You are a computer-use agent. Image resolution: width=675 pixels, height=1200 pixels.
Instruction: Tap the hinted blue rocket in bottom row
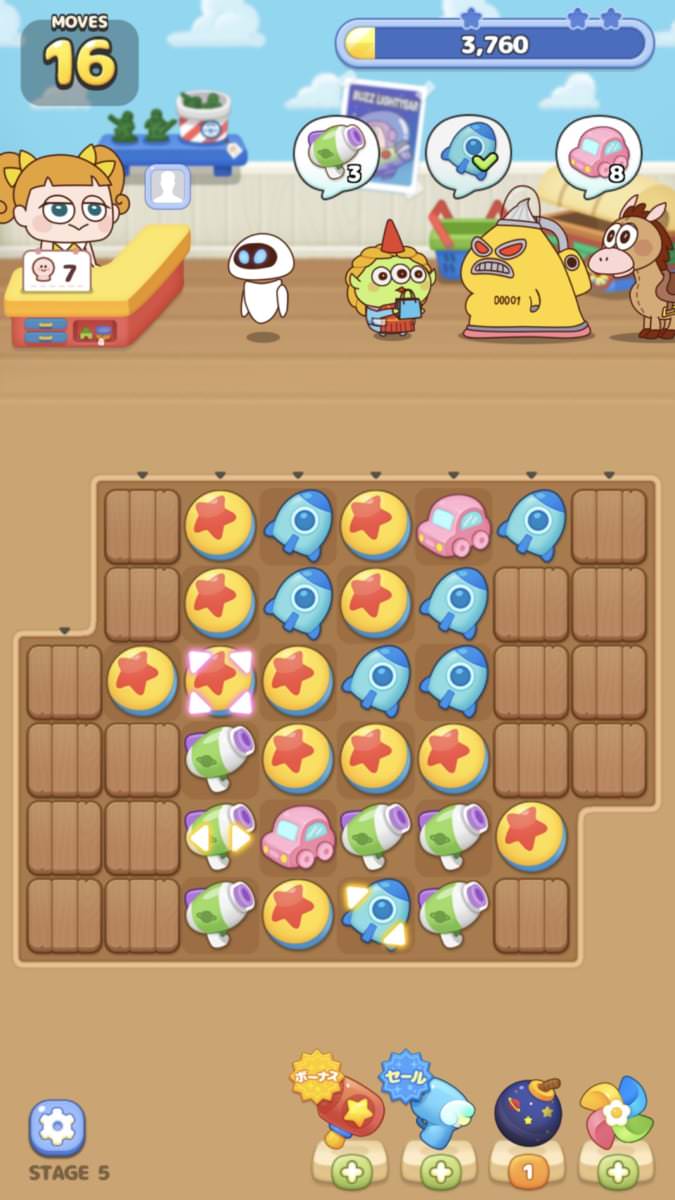[x=376, y=914]
